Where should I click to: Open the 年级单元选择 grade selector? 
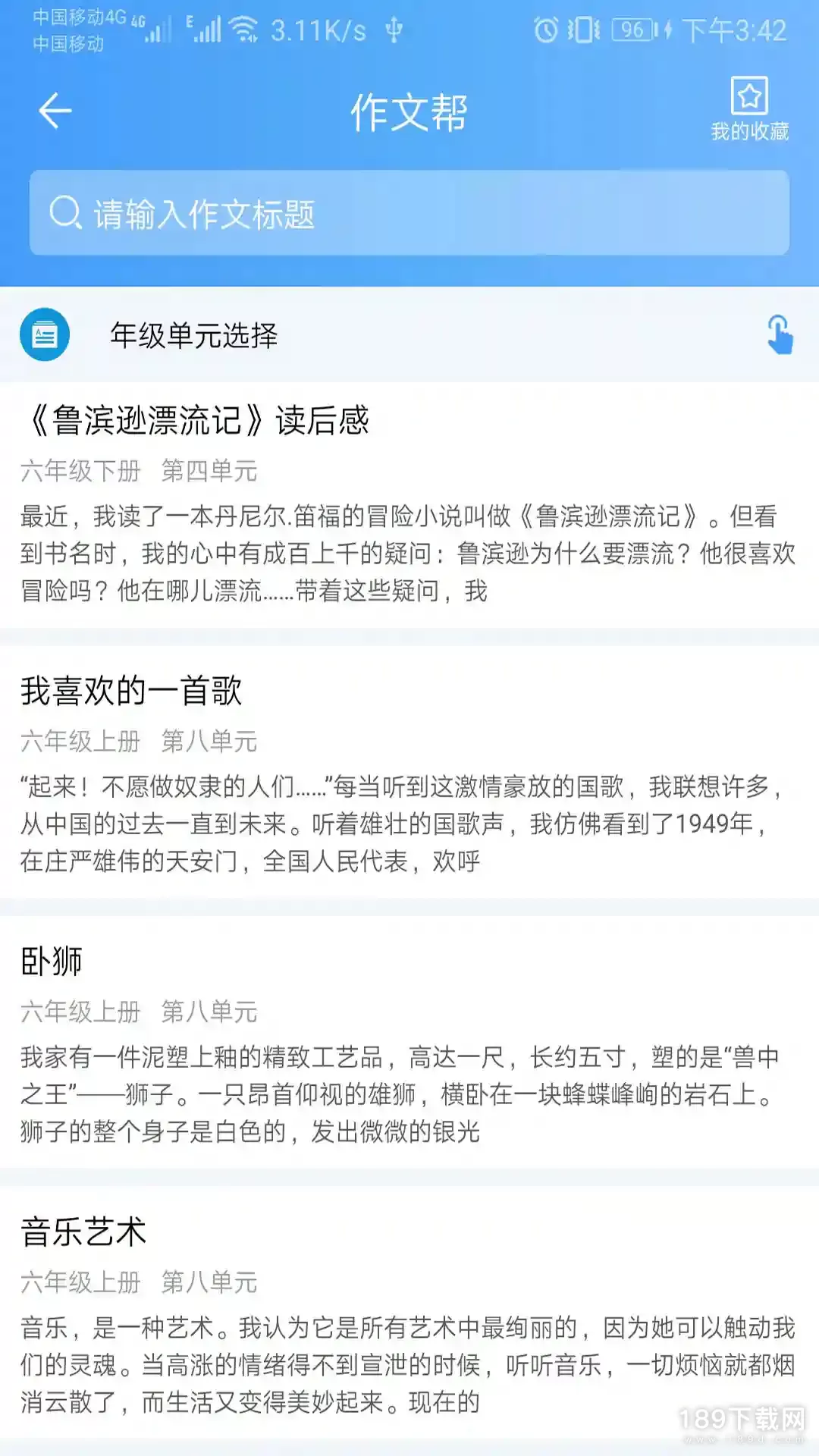pyautogui.click(x=409, y=334)
